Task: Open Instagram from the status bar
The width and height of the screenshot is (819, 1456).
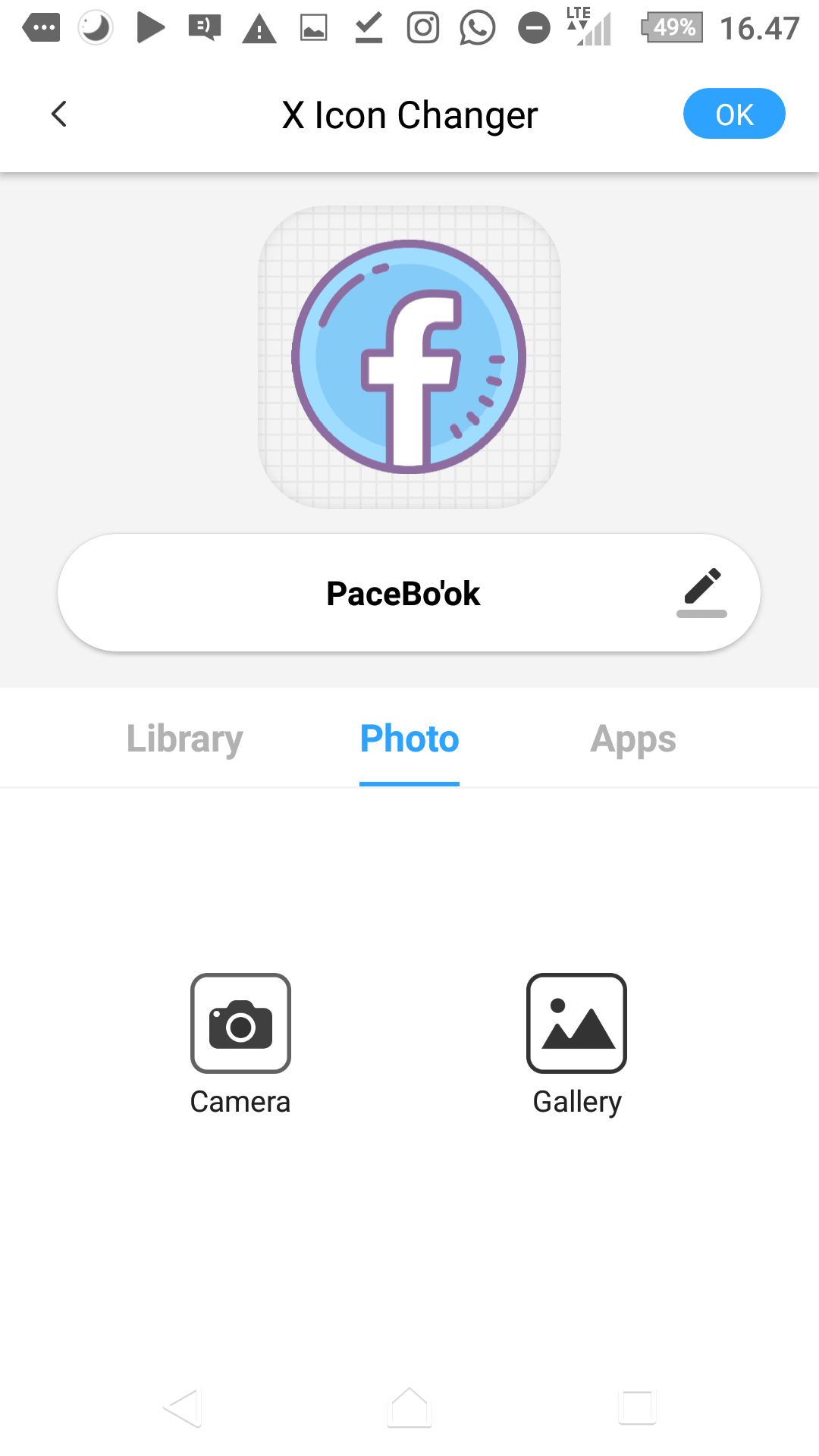Action: pyautogui.click(x=422, y=28)
